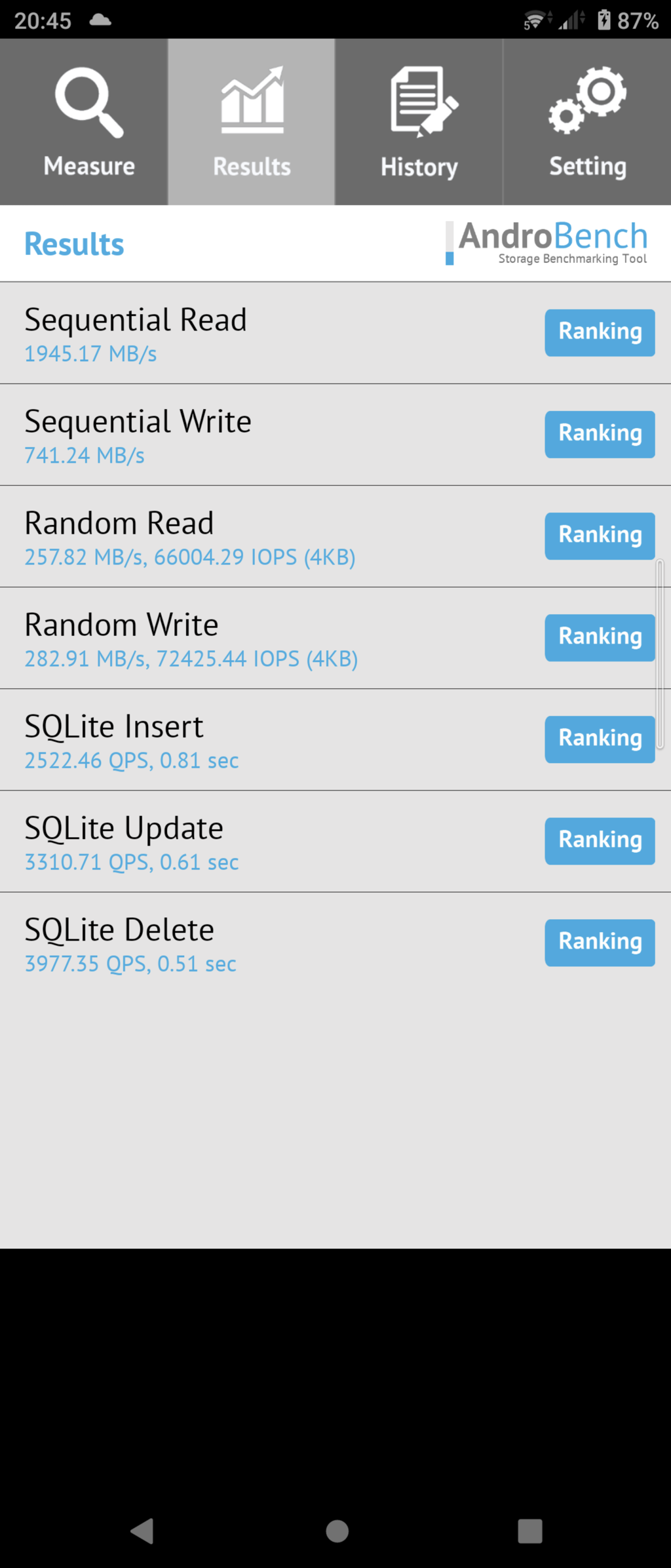The image size is (671, 1568).
Task: Go to the Setting tab
Action: tap(587, 122)
